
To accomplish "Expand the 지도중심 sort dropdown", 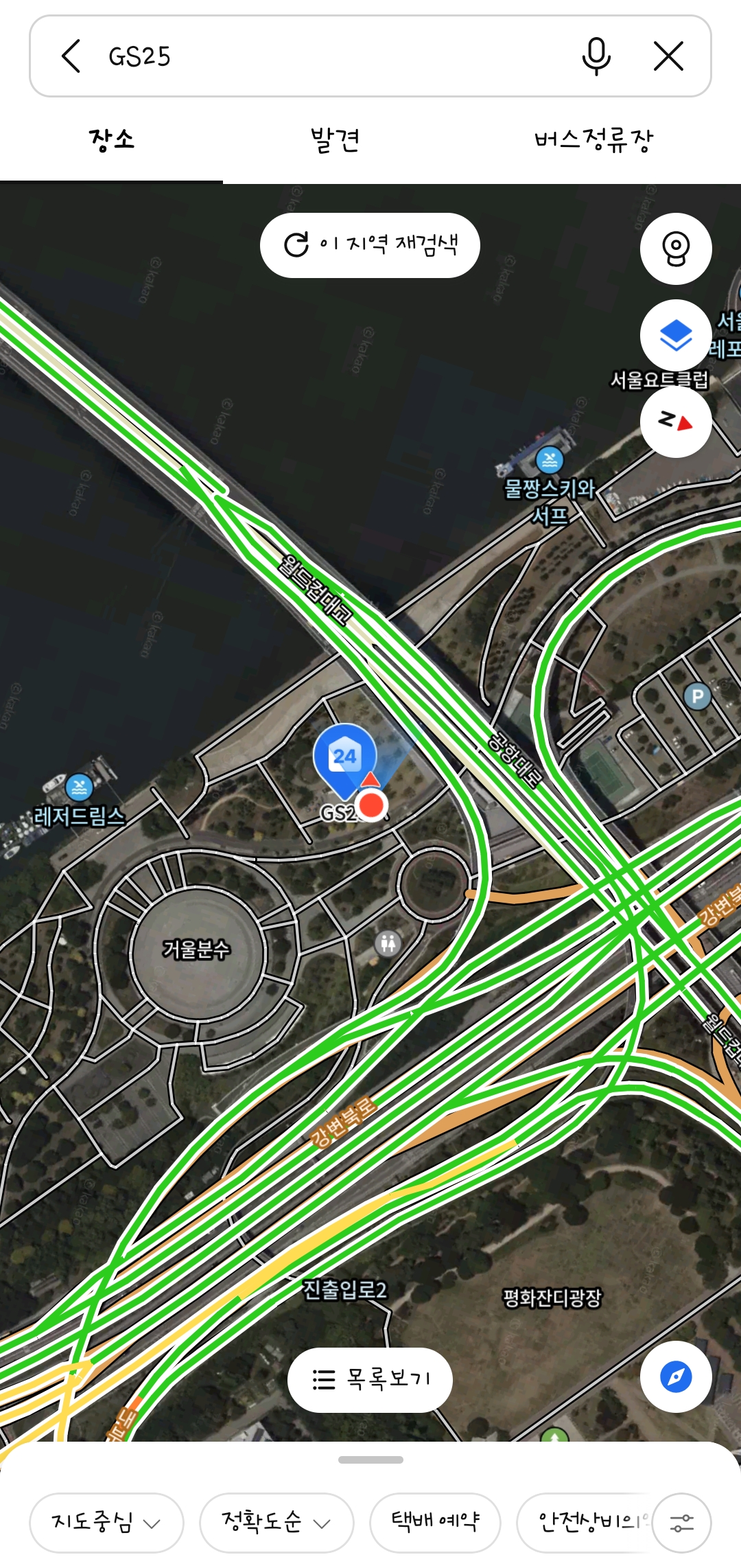I will [106, 1523].
